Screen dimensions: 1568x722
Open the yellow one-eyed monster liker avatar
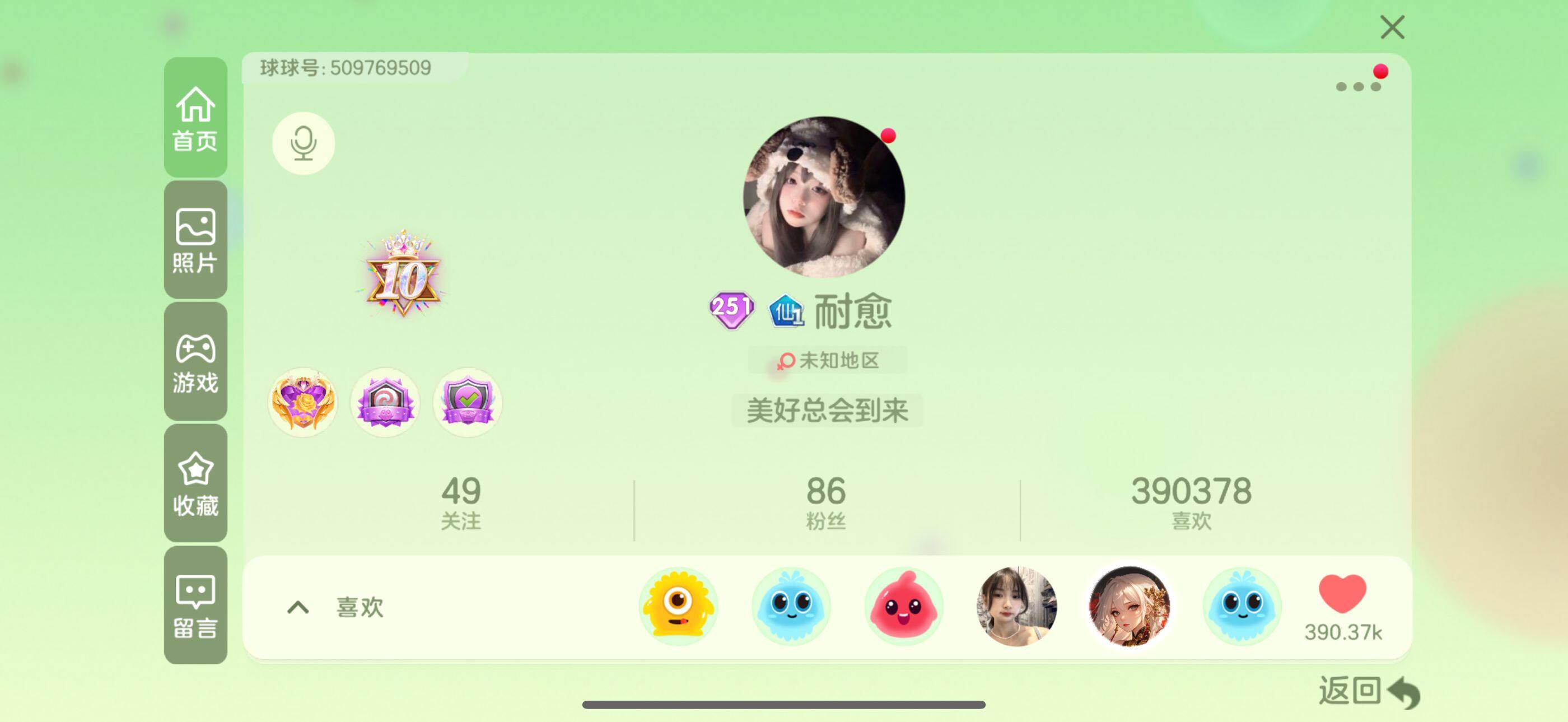[678, 605]
